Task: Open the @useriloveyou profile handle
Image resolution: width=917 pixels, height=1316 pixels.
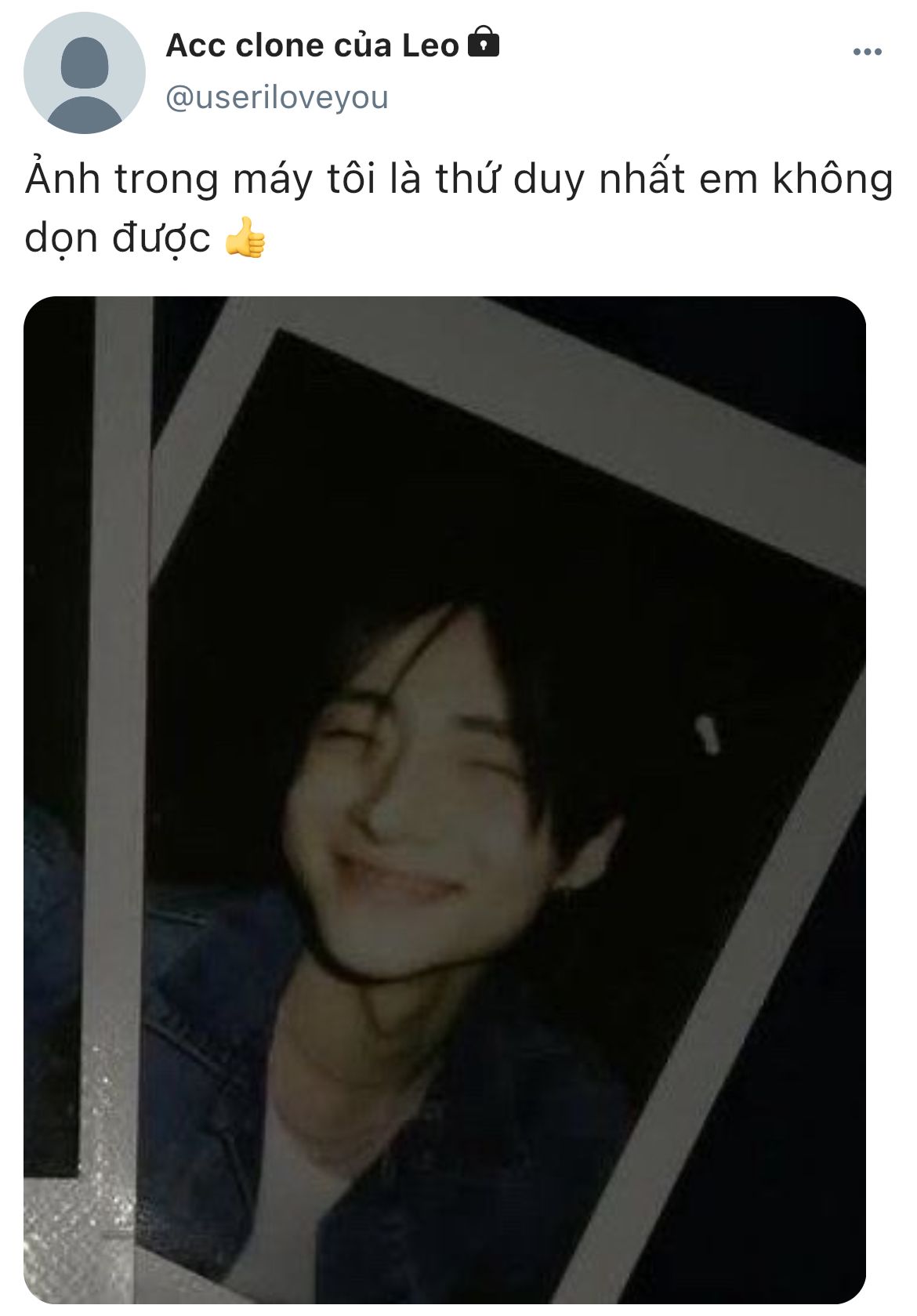Action: (277, 98)
